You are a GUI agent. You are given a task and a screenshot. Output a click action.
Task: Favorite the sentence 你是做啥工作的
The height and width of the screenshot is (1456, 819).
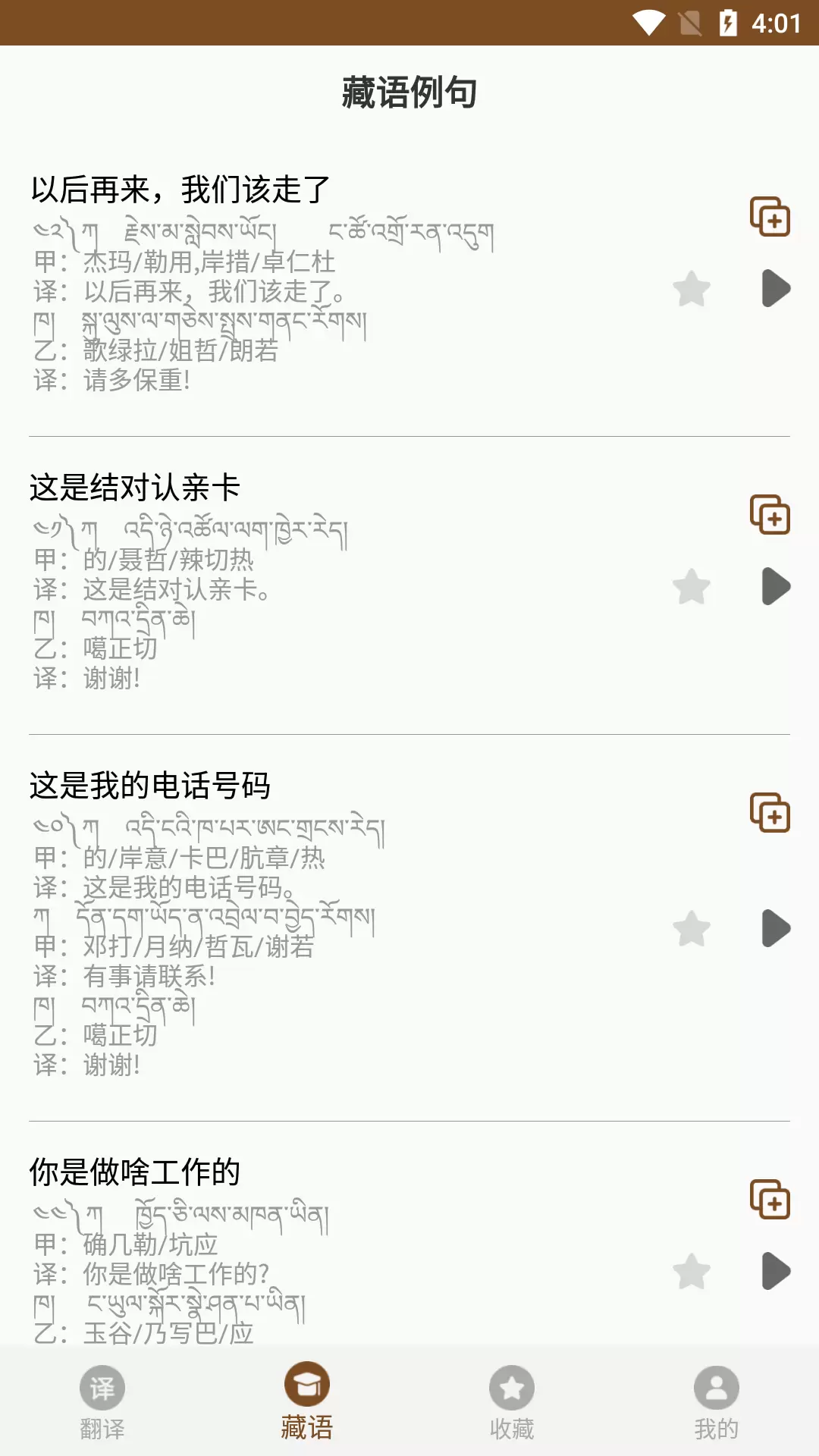point(692,1272)
